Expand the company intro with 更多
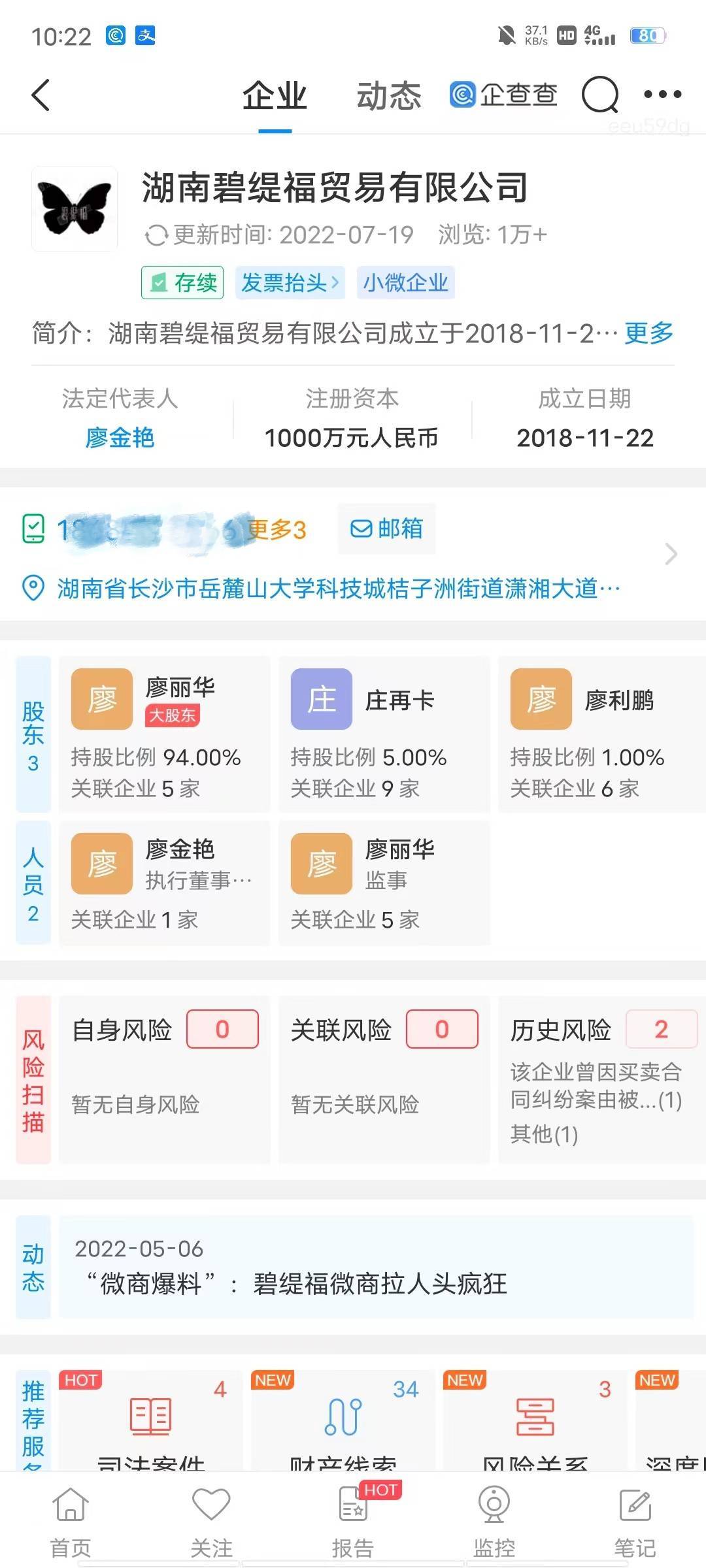This screenshot has height=1568, width=706. (x=648, y=333)
